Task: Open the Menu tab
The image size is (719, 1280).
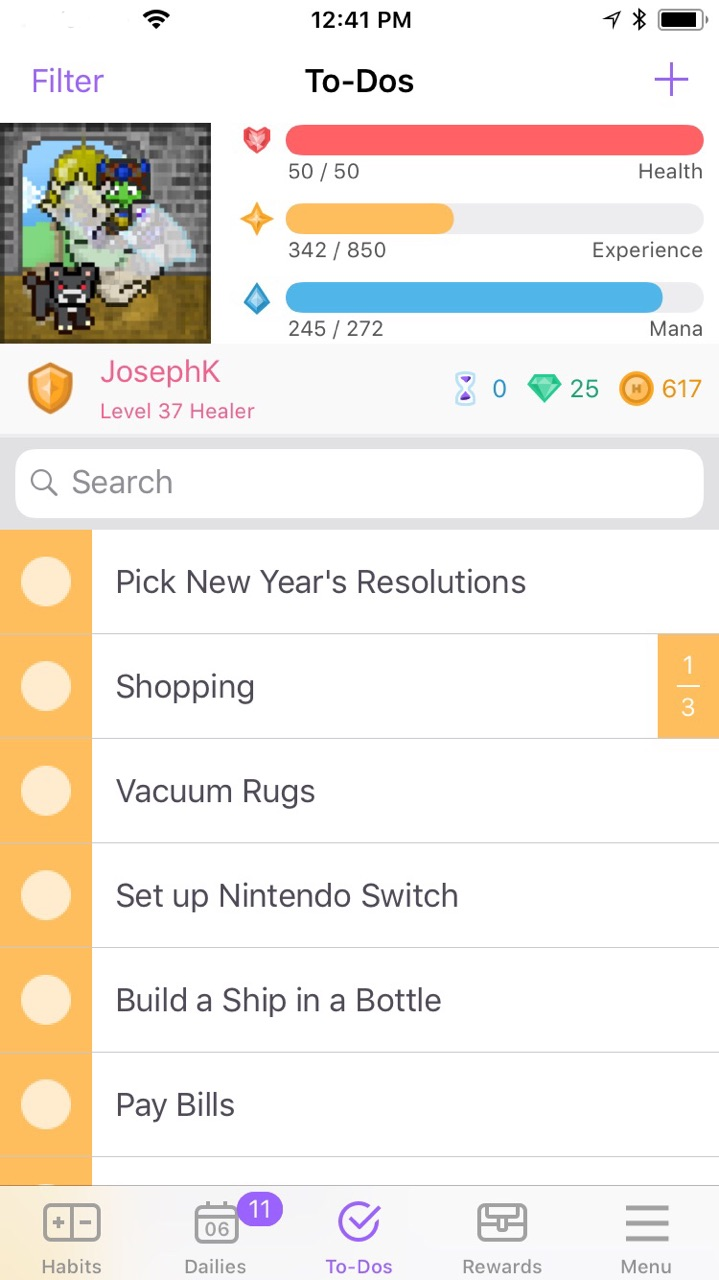Action: pyautogui.click(x=646, y=1237)
